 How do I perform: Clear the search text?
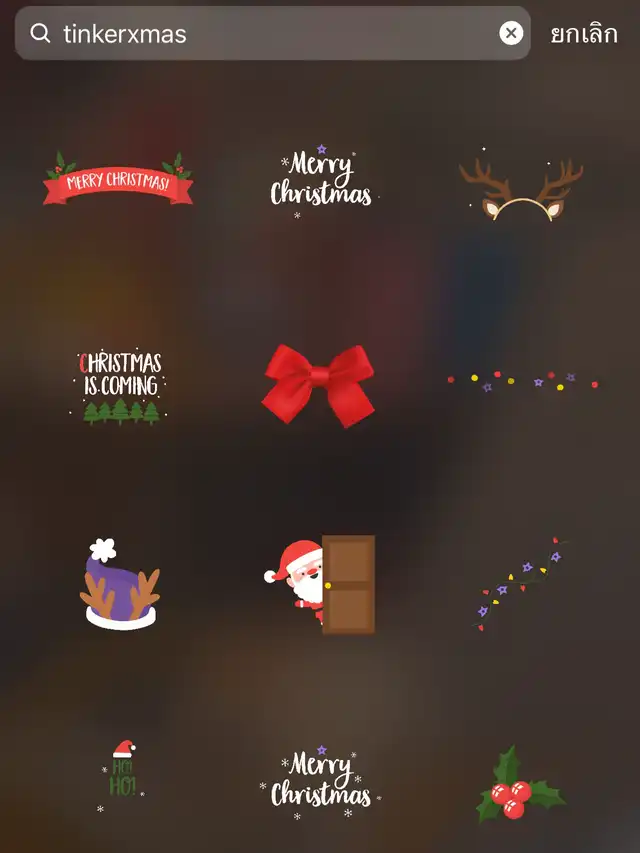click(x=511, y=33)
